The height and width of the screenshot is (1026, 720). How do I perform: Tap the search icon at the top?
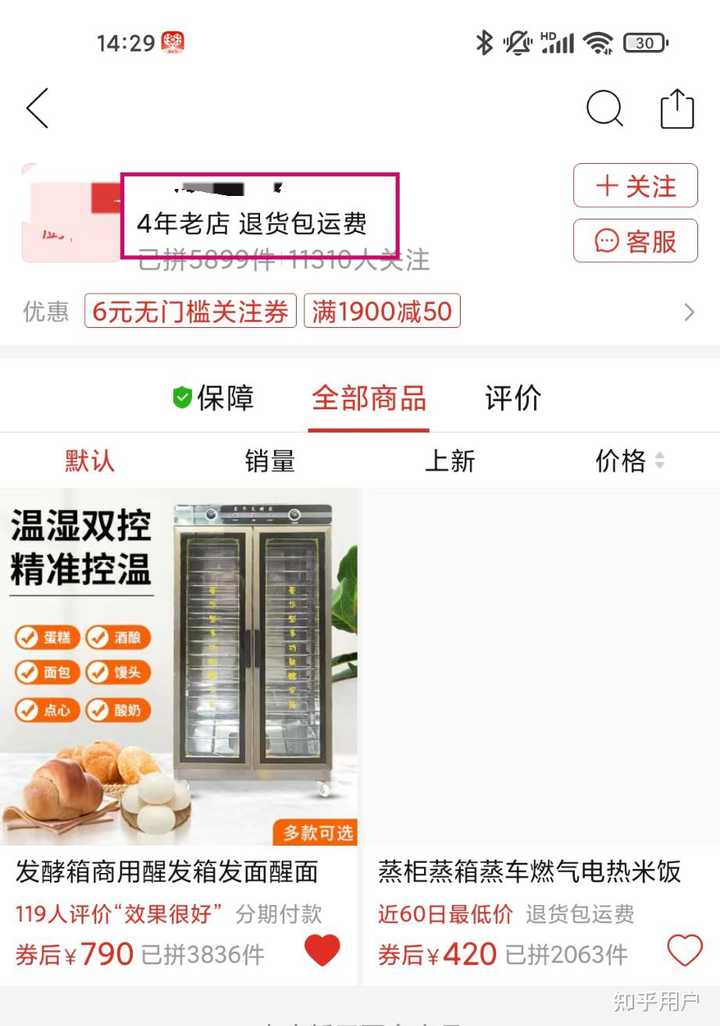[605, 110]
